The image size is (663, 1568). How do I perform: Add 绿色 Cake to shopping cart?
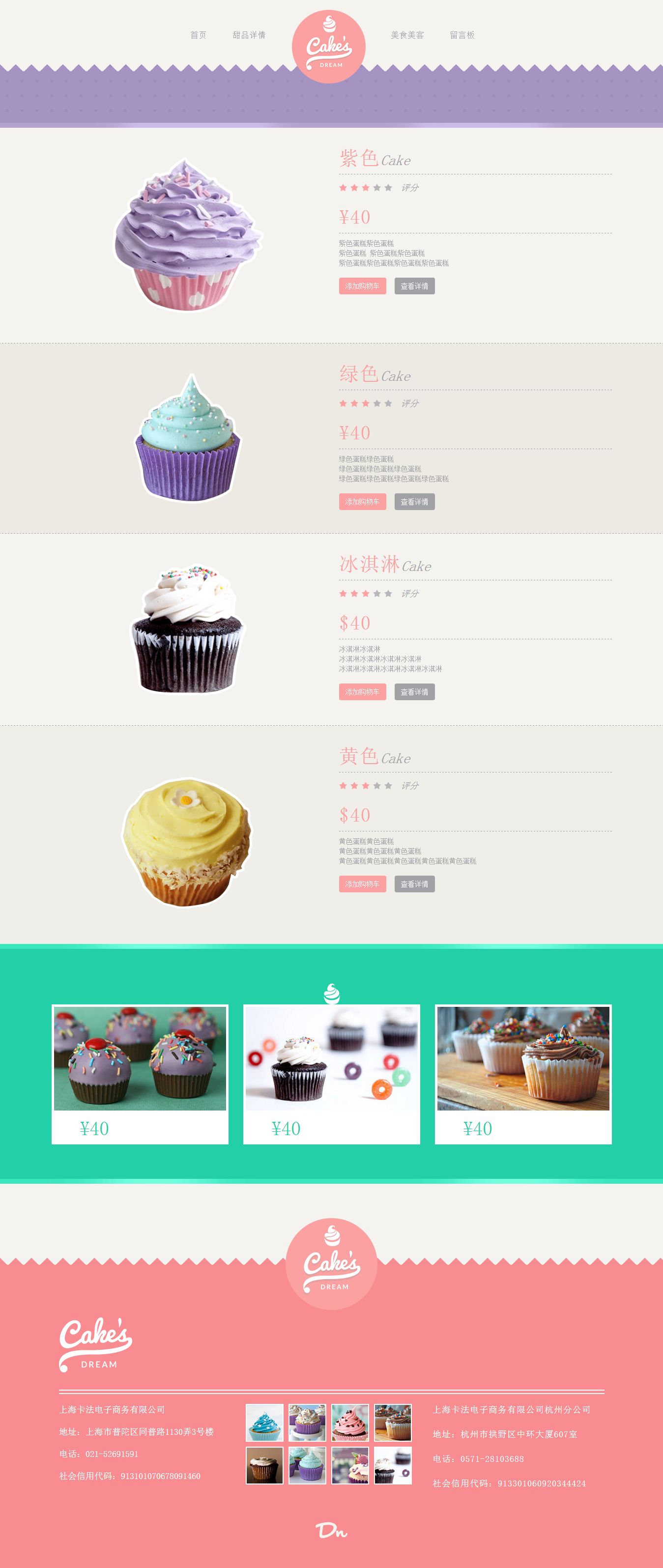coord(362,502)
